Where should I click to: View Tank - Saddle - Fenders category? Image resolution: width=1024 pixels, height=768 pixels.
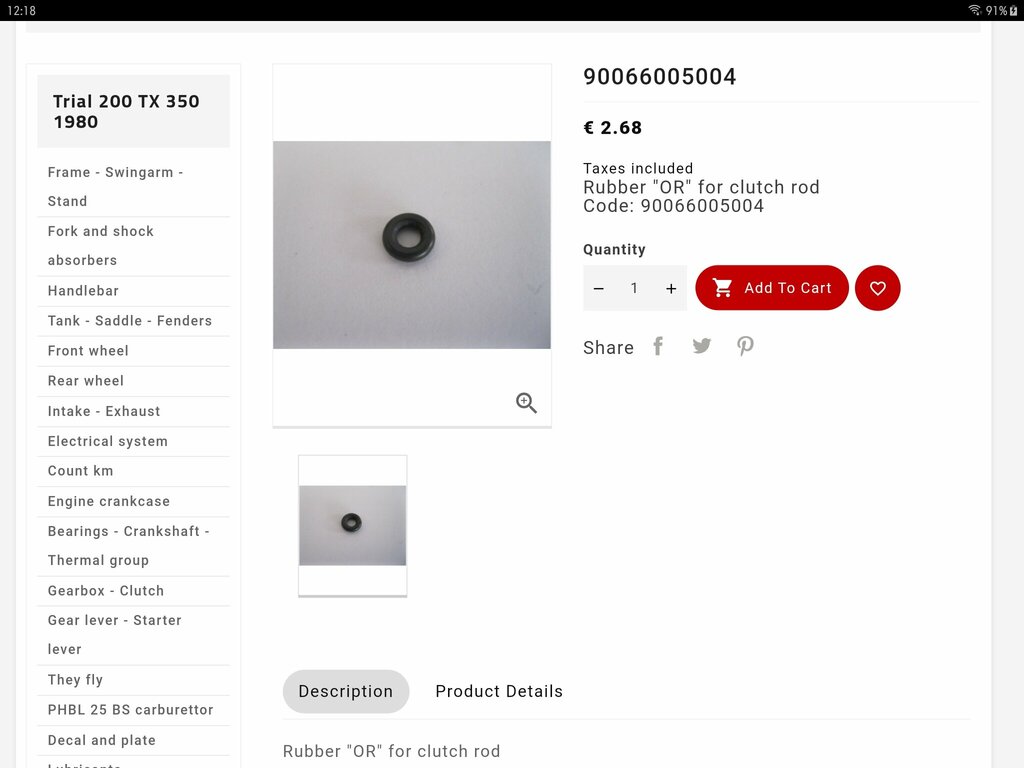130,321
